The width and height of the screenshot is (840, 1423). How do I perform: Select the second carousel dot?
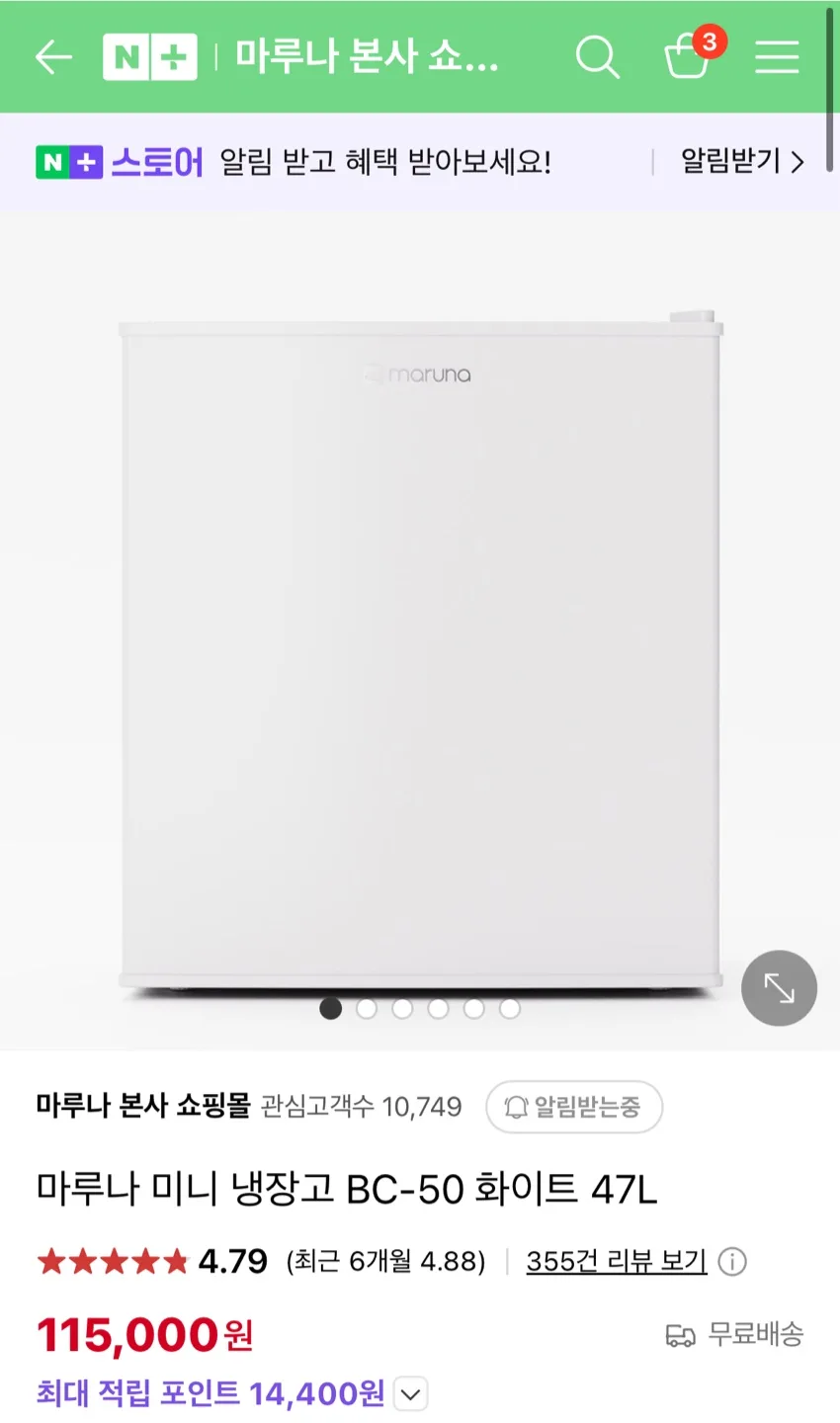coord(367,1009)
